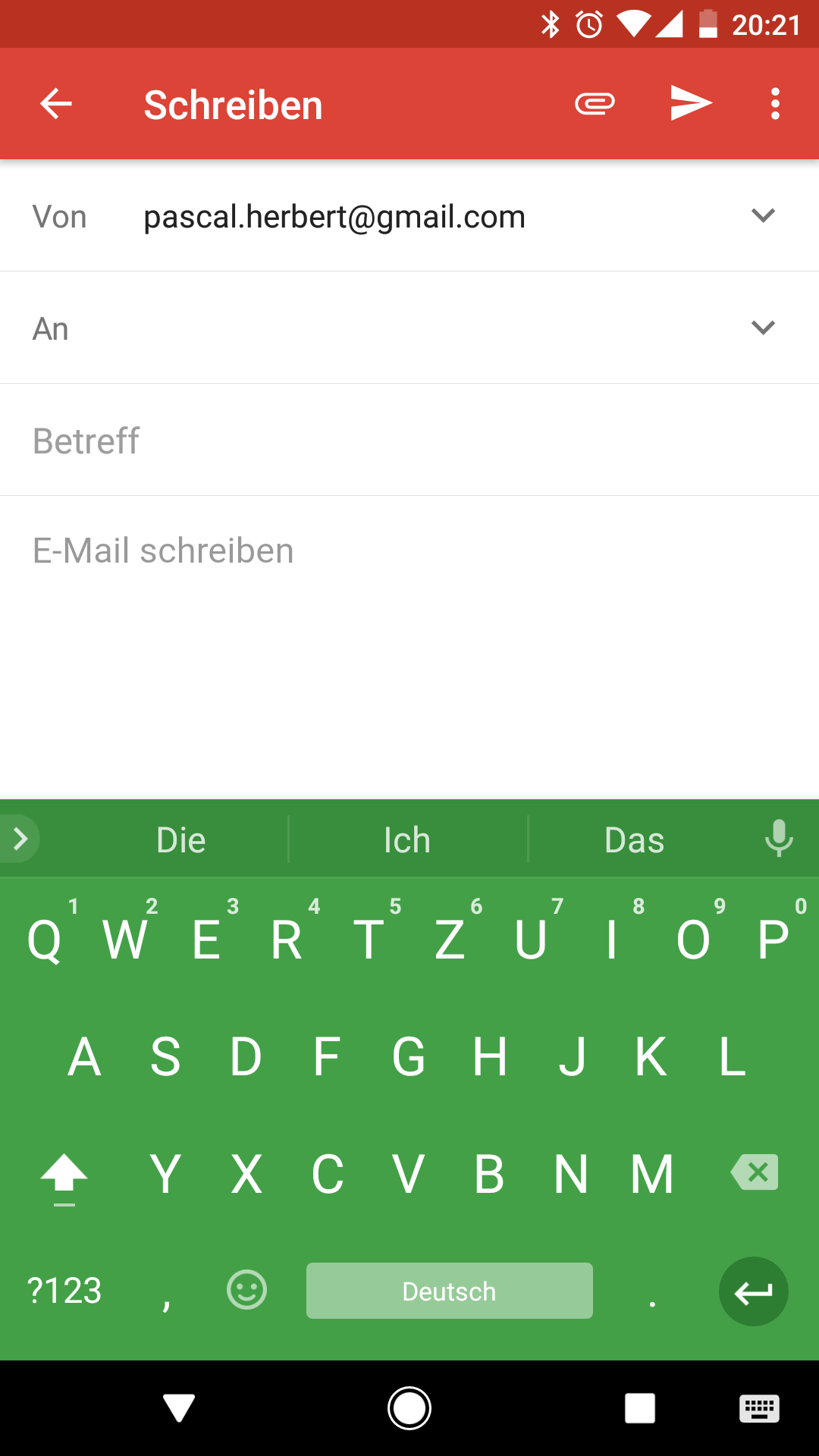Expand the keyboard suggestion strip arrow
819x1456 pixels.
tap(20, 839)
